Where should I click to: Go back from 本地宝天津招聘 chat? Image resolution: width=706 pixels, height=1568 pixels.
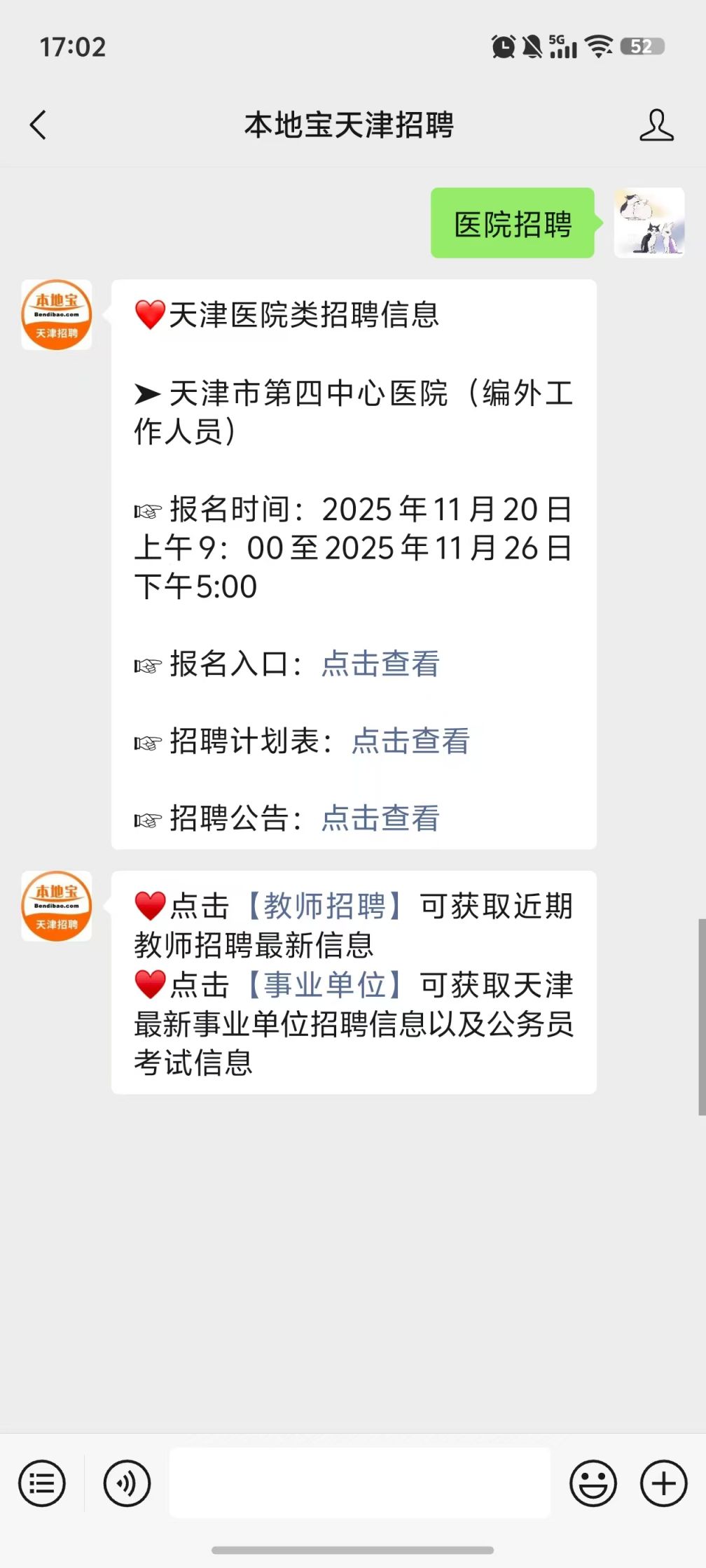point(39,125)
